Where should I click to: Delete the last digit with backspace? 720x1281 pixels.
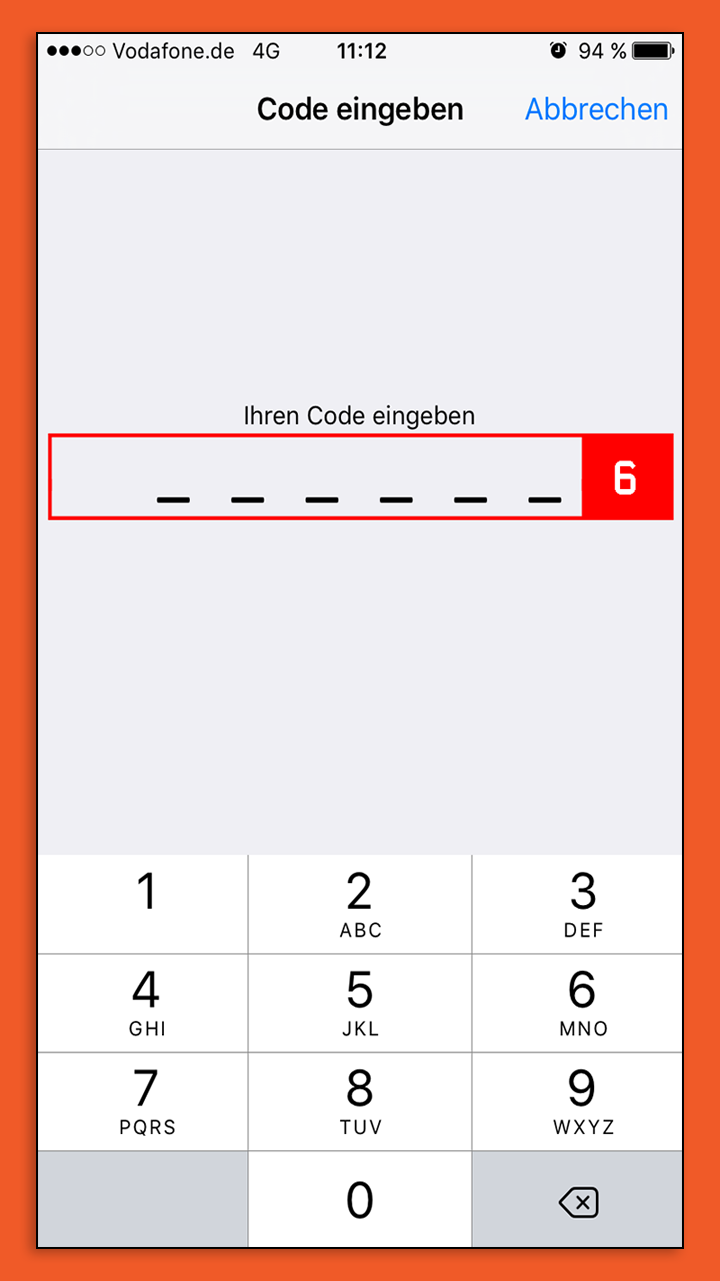pyautogui.click(x=578, y=1201)
